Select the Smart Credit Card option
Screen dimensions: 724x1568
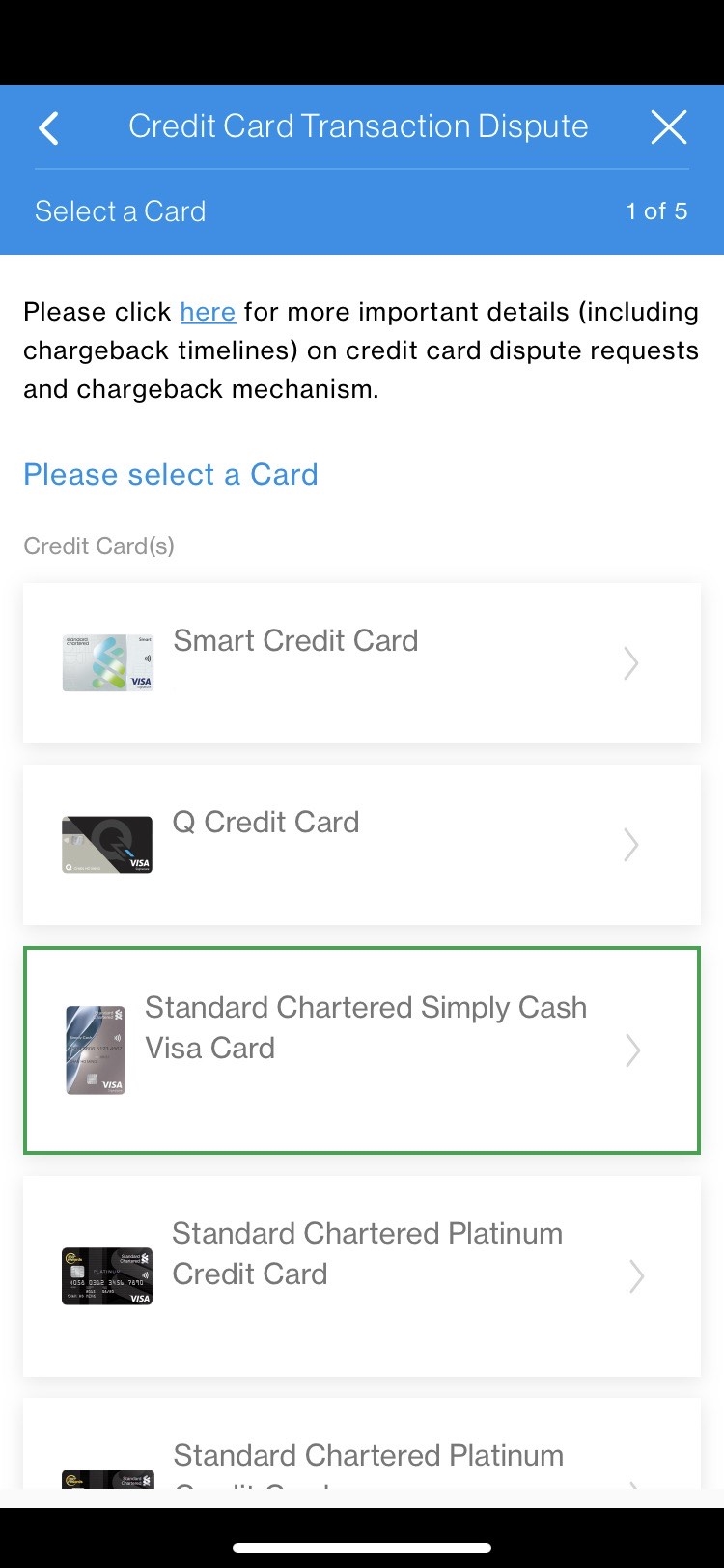[362, 662]
